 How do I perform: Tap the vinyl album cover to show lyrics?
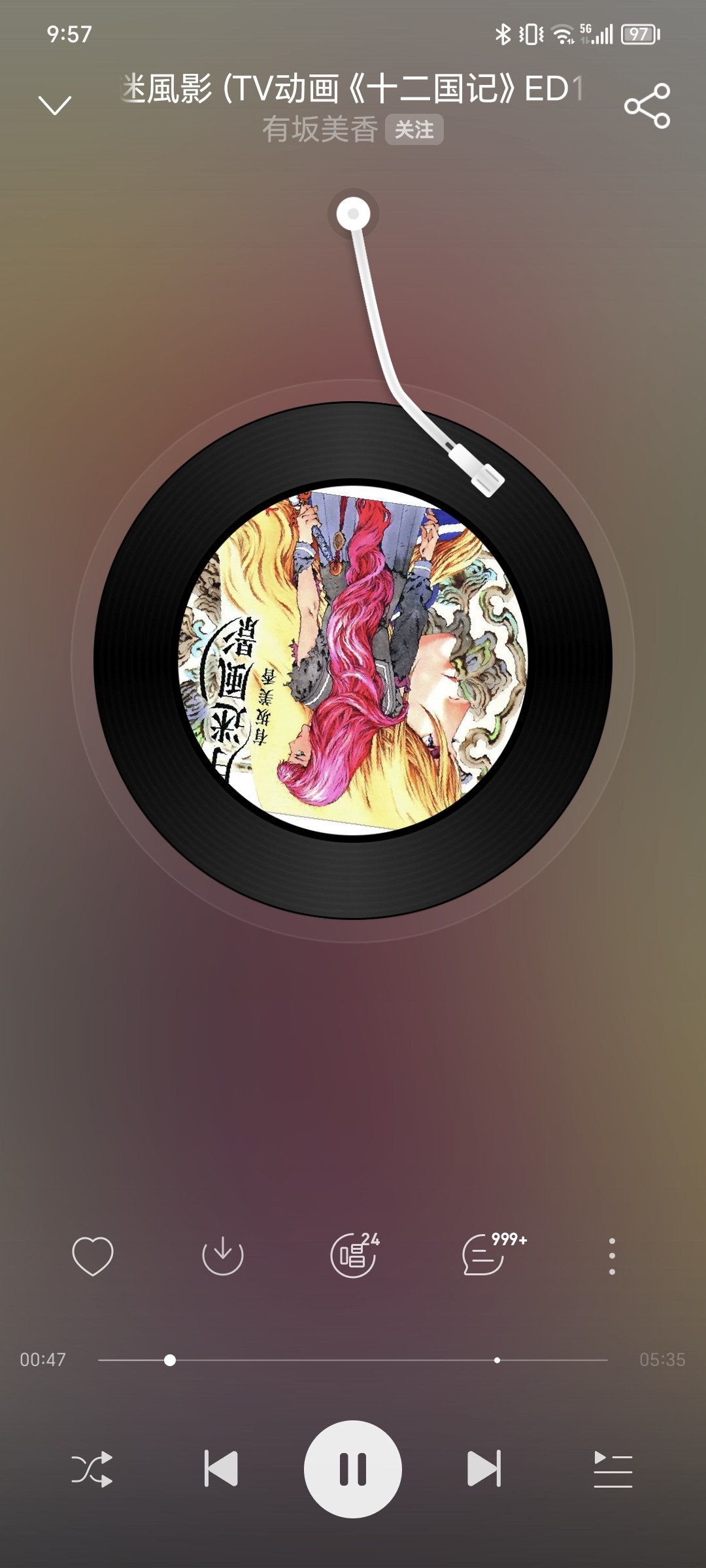[353, 660]
